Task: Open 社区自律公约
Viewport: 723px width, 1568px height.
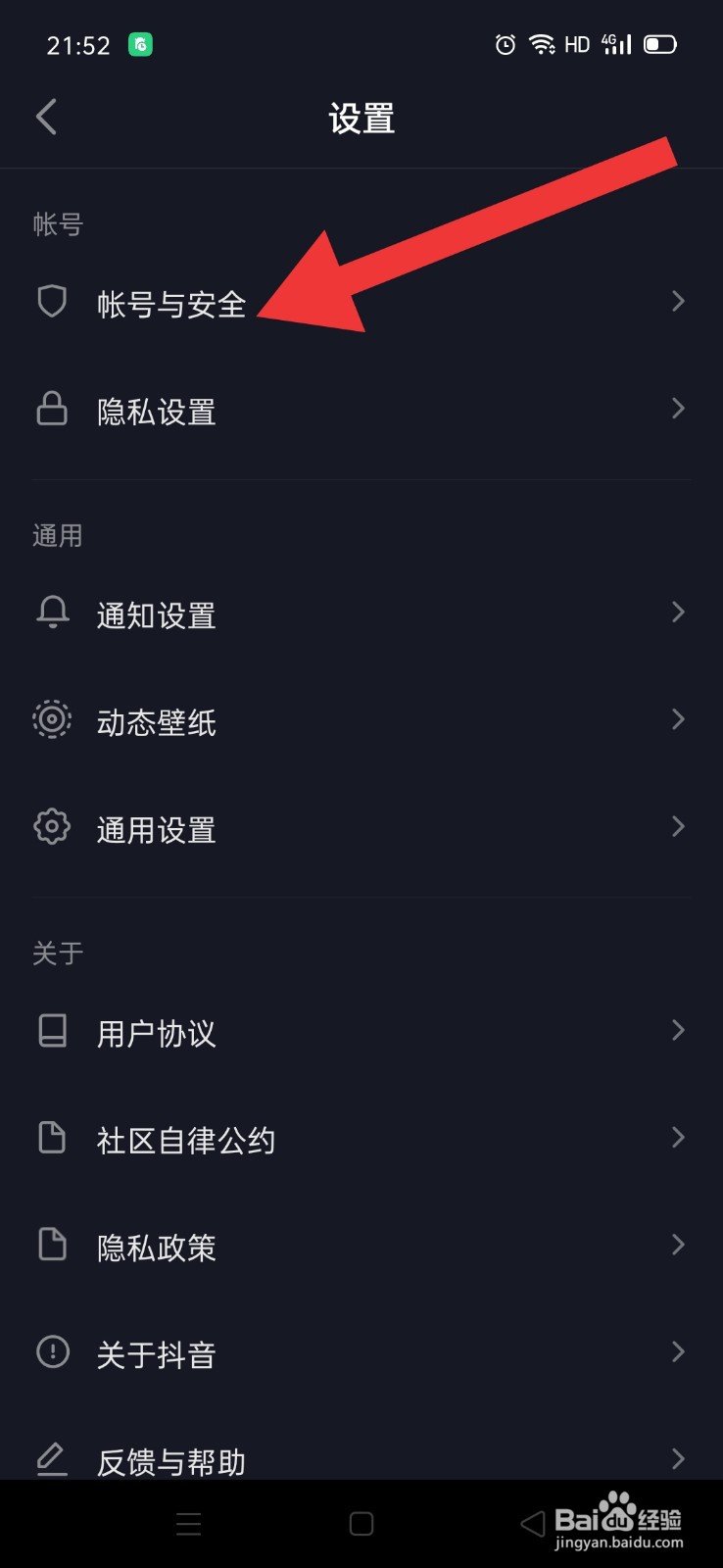Action: pyautogui.click(x=186, y=1140)
